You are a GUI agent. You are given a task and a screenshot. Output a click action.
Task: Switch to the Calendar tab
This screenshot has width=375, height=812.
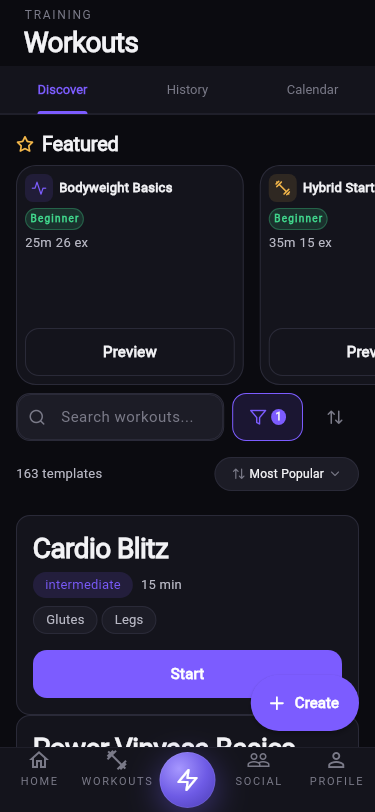pyautogui.click(x=312, y=90)
